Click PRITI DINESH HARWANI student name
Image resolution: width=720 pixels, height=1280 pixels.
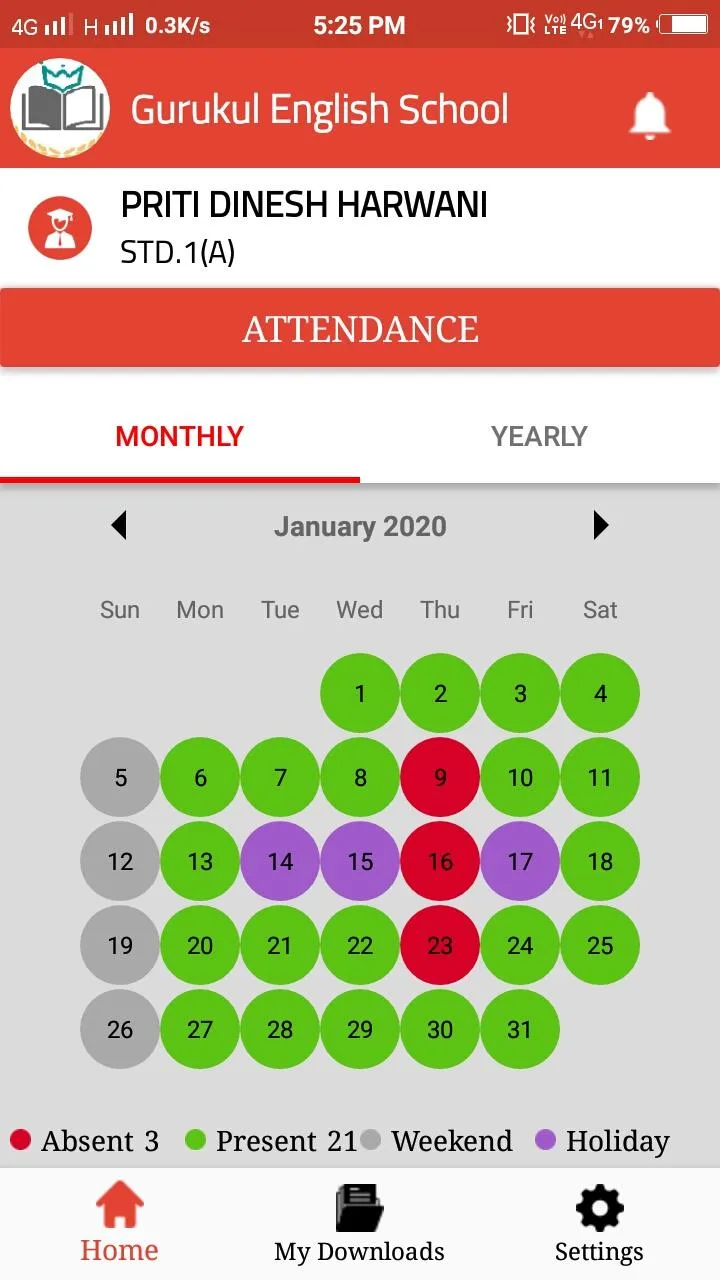pyautogui.click(x=302, y=205)
